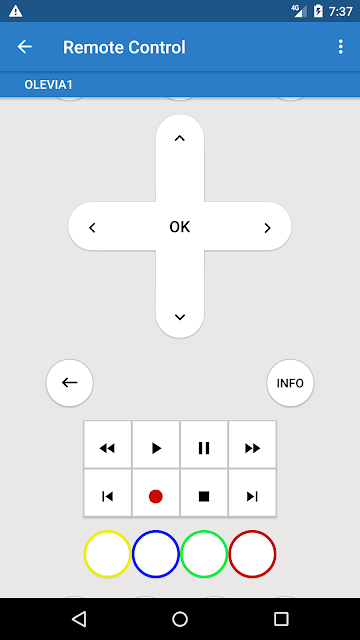Skip to the next track

pos(252,496)
